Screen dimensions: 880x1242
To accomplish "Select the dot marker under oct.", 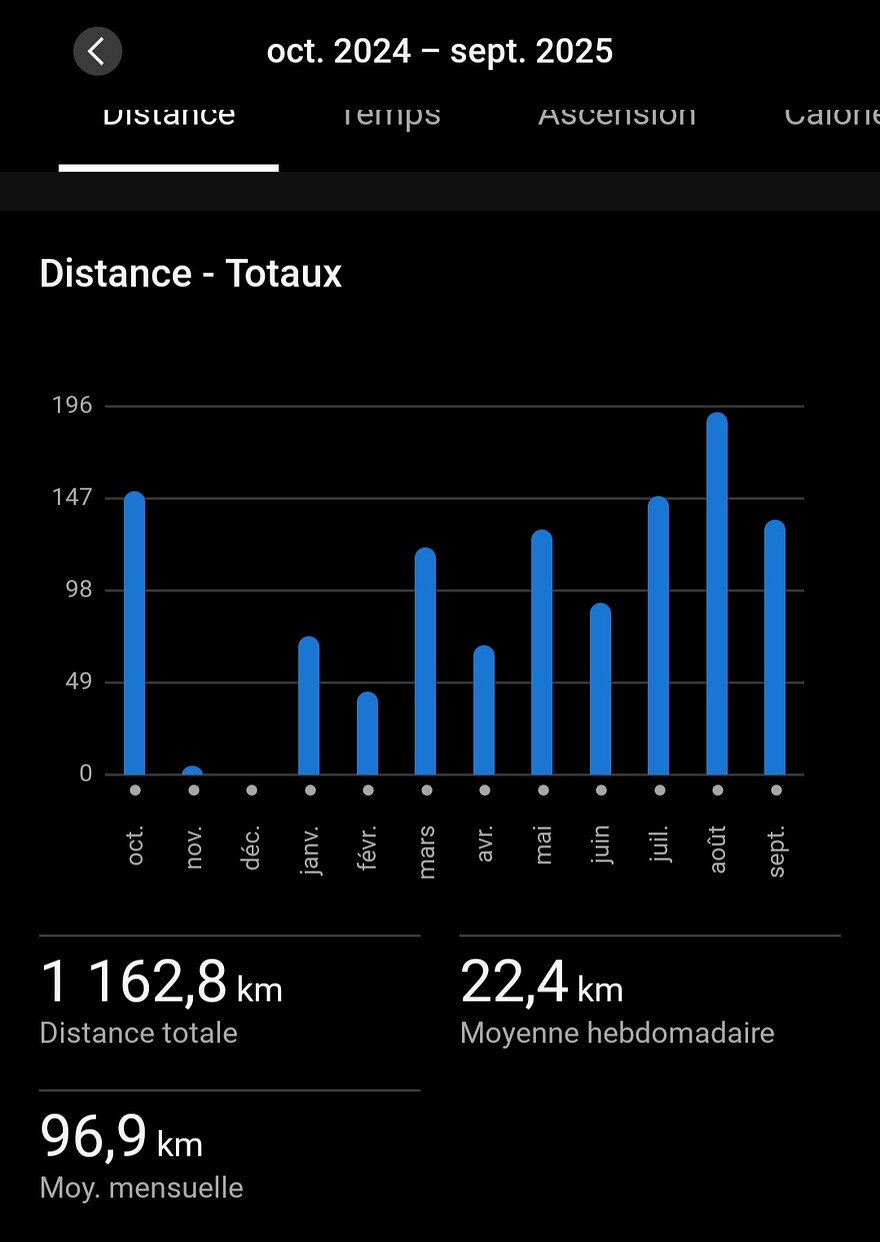I will pyautogui.click(x=135, y=789).
